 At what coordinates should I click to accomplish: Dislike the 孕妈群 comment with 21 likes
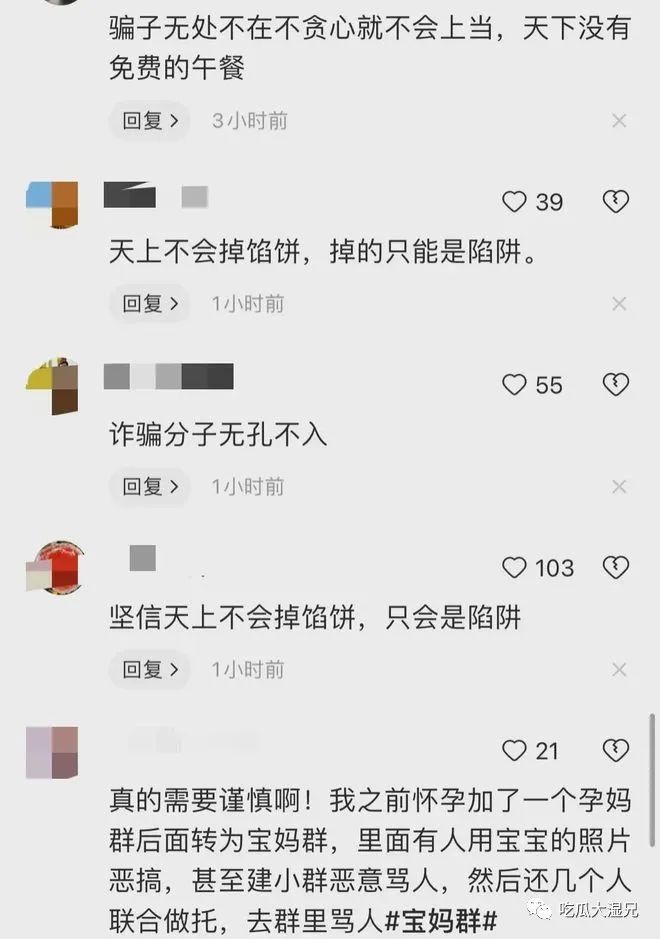pyautogui.click(x=616, y=750)
